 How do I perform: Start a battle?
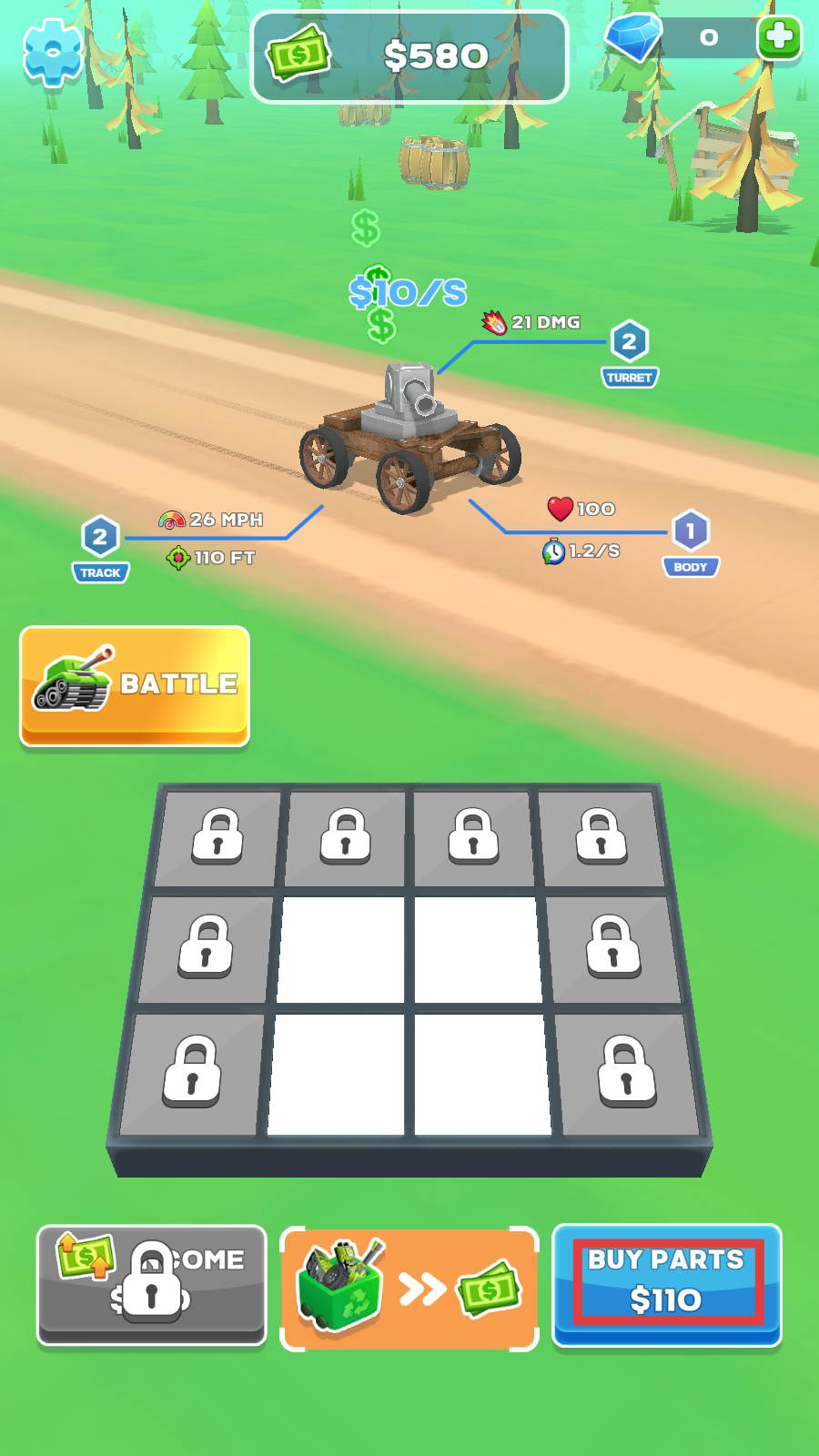coord(135,686)
